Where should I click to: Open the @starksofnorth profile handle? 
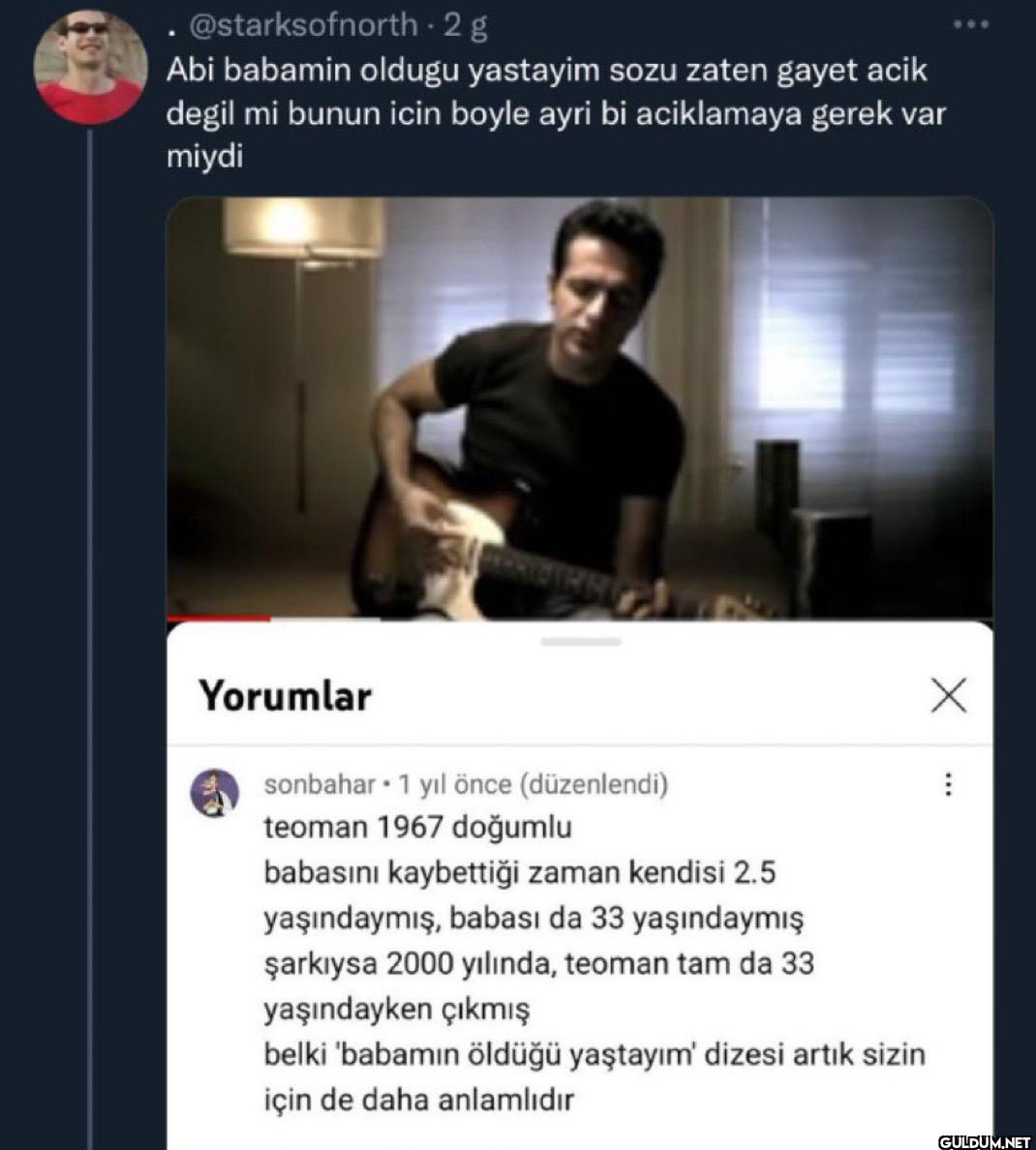pos(303,25)
